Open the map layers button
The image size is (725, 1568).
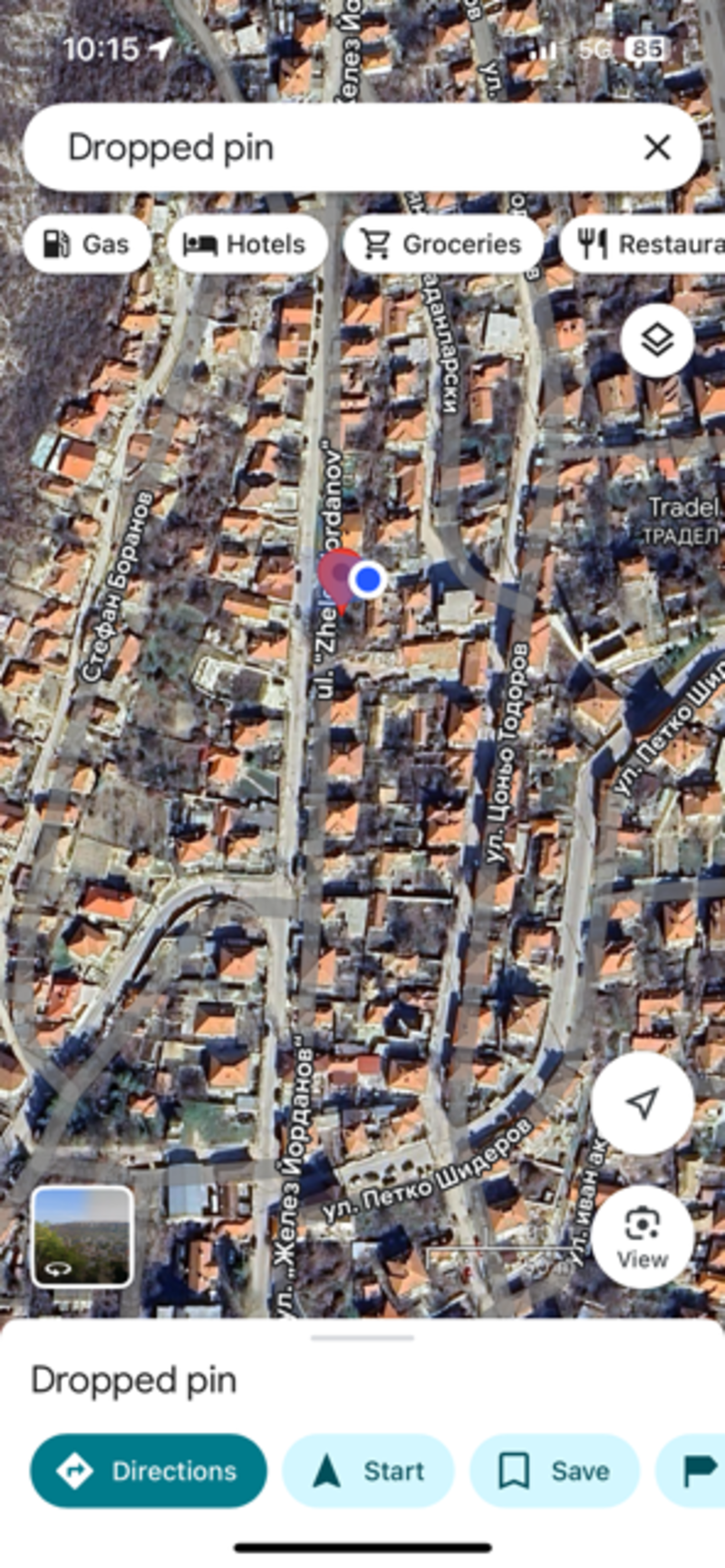point(657,340)
